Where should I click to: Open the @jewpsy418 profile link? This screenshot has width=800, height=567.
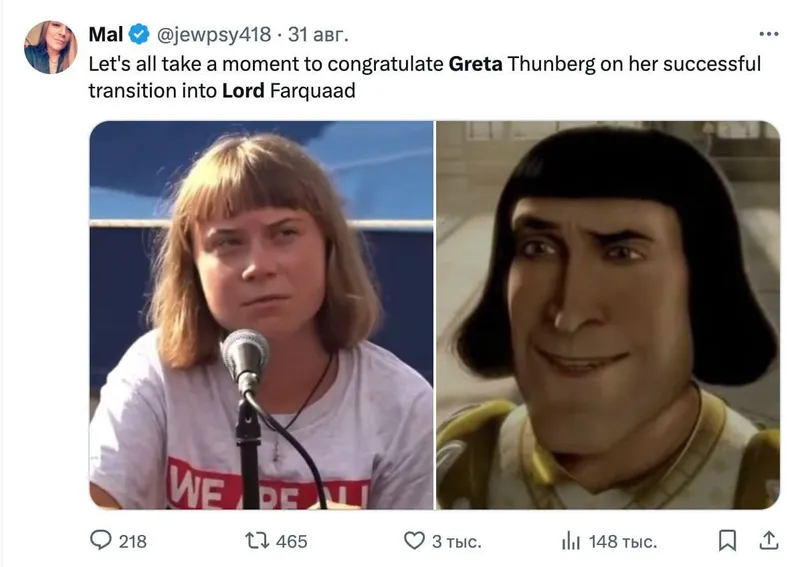(212, 35)
